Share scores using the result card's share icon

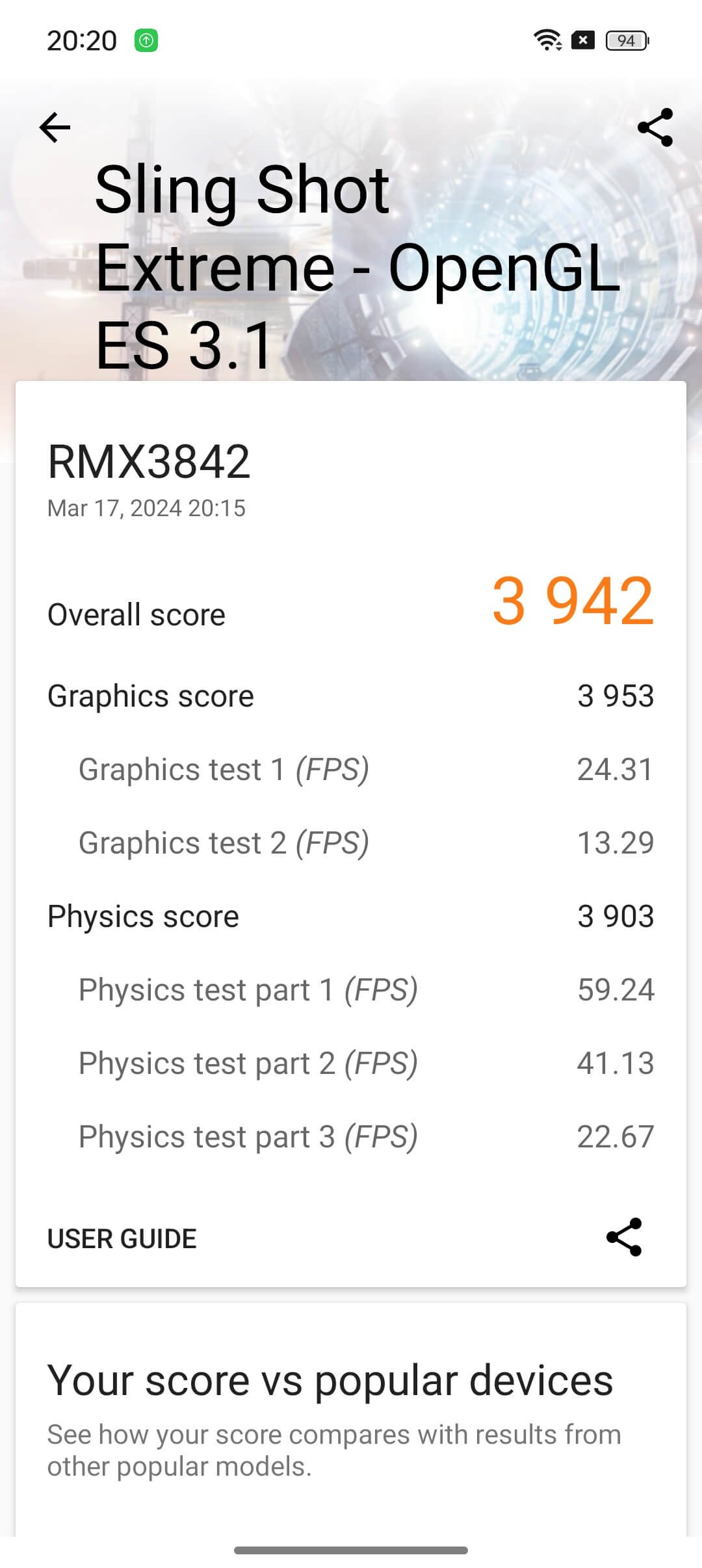pos(624,1237)
